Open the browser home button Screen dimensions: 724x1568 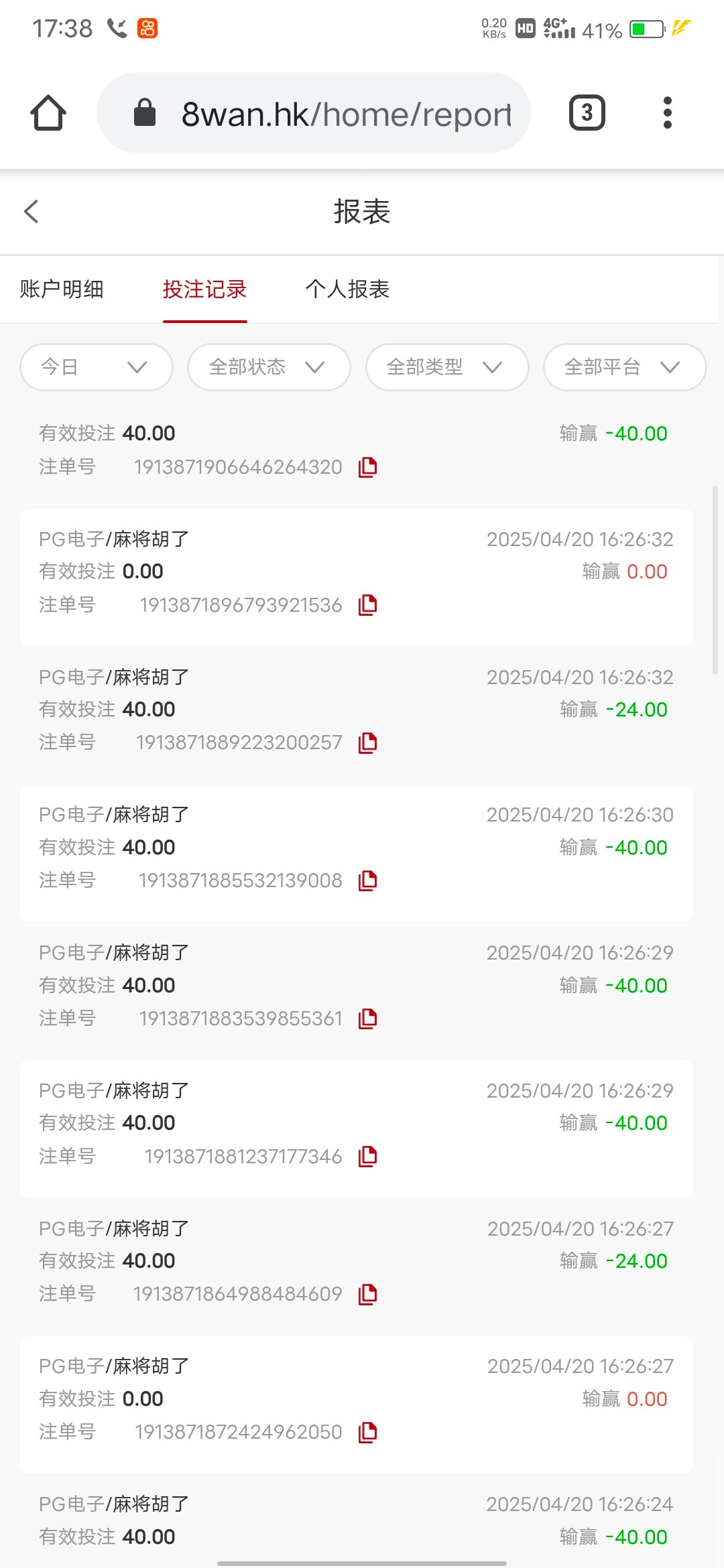pos(48,113)
